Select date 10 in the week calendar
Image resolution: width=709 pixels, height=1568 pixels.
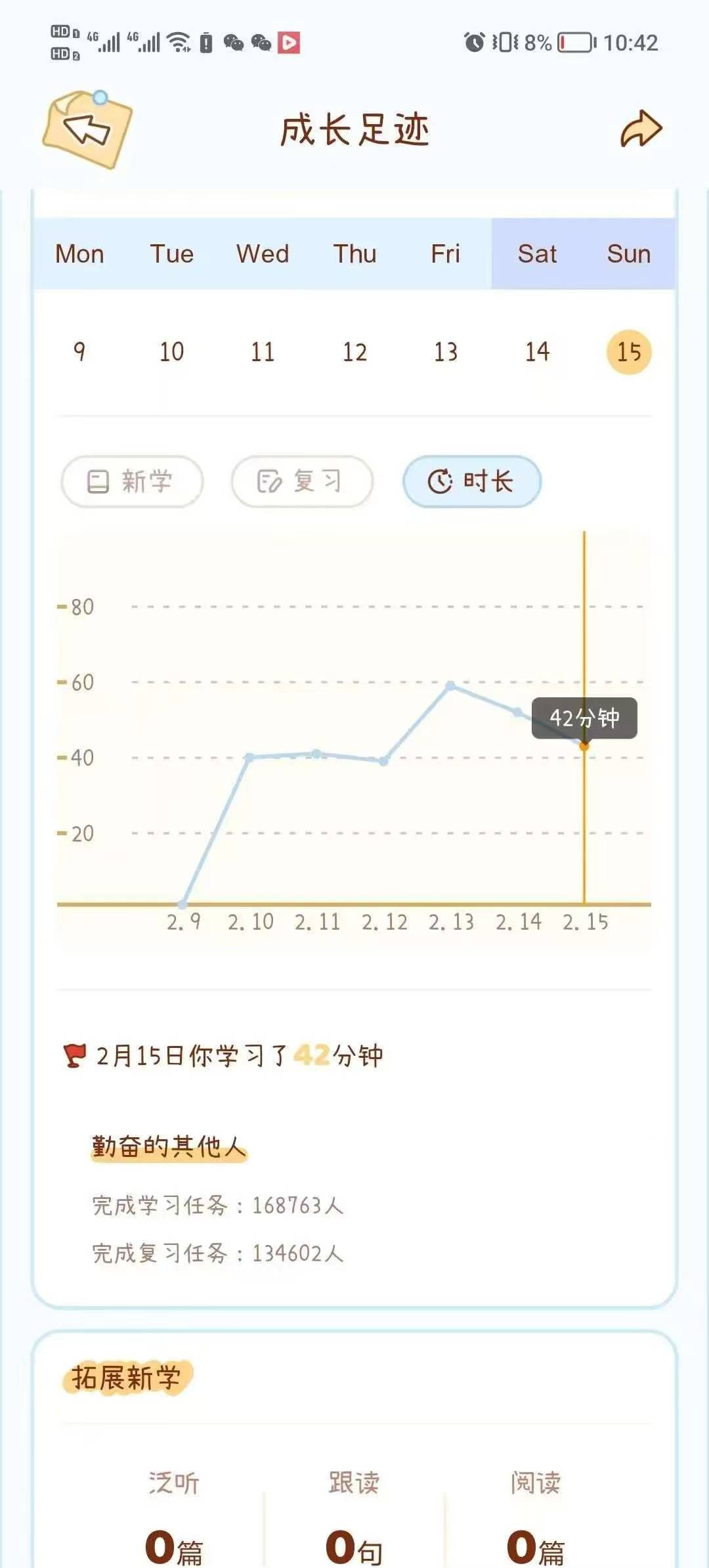(x=171, y=352)
